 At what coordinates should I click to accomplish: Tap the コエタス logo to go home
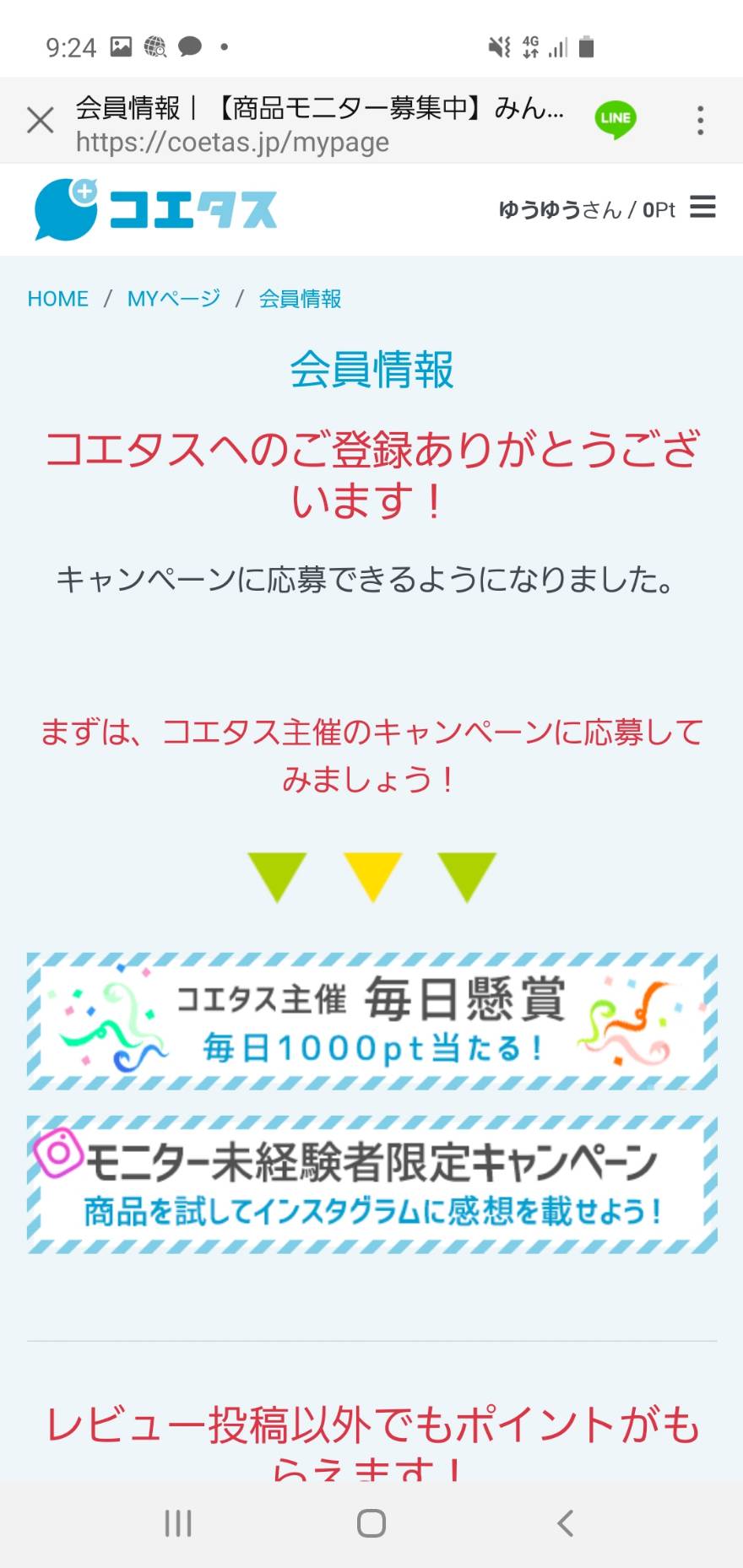point(155,209)
